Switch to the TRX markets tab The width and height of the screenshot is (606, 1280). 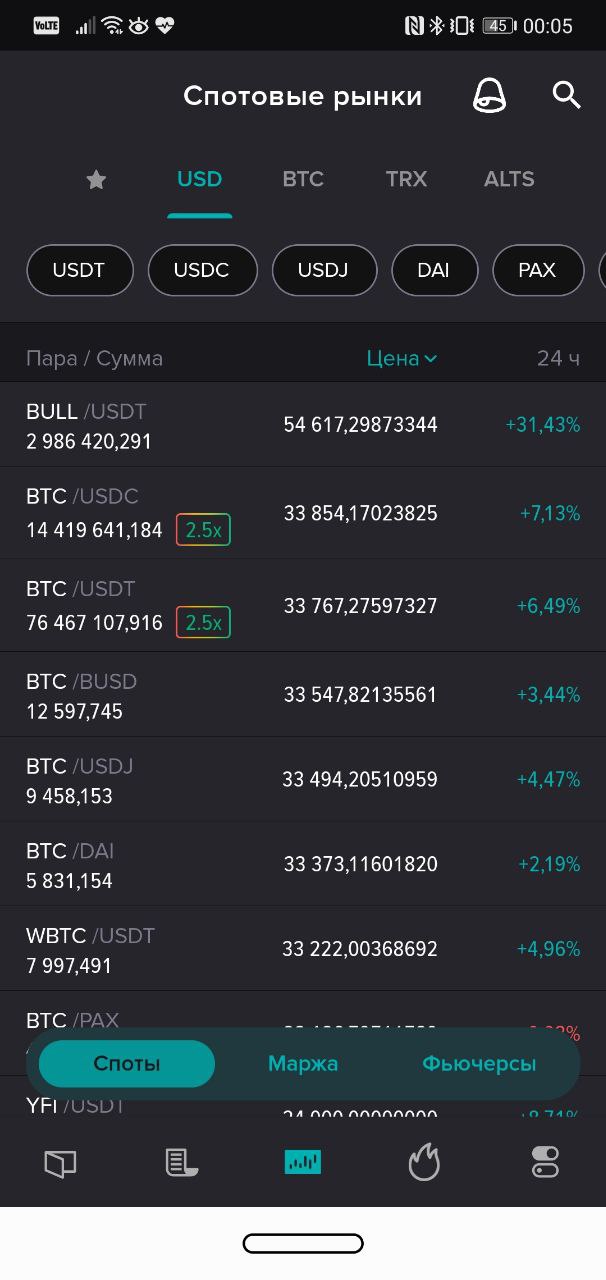[x=406, y=179]
